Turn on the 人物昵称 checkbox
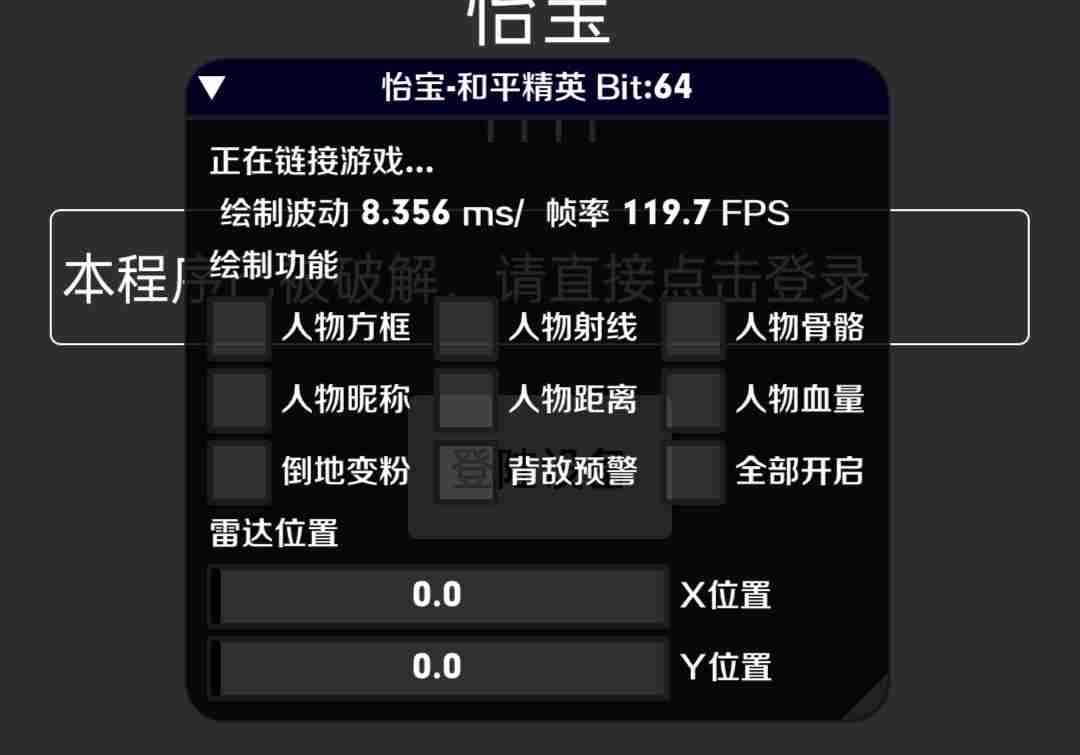 pos(240,400)
